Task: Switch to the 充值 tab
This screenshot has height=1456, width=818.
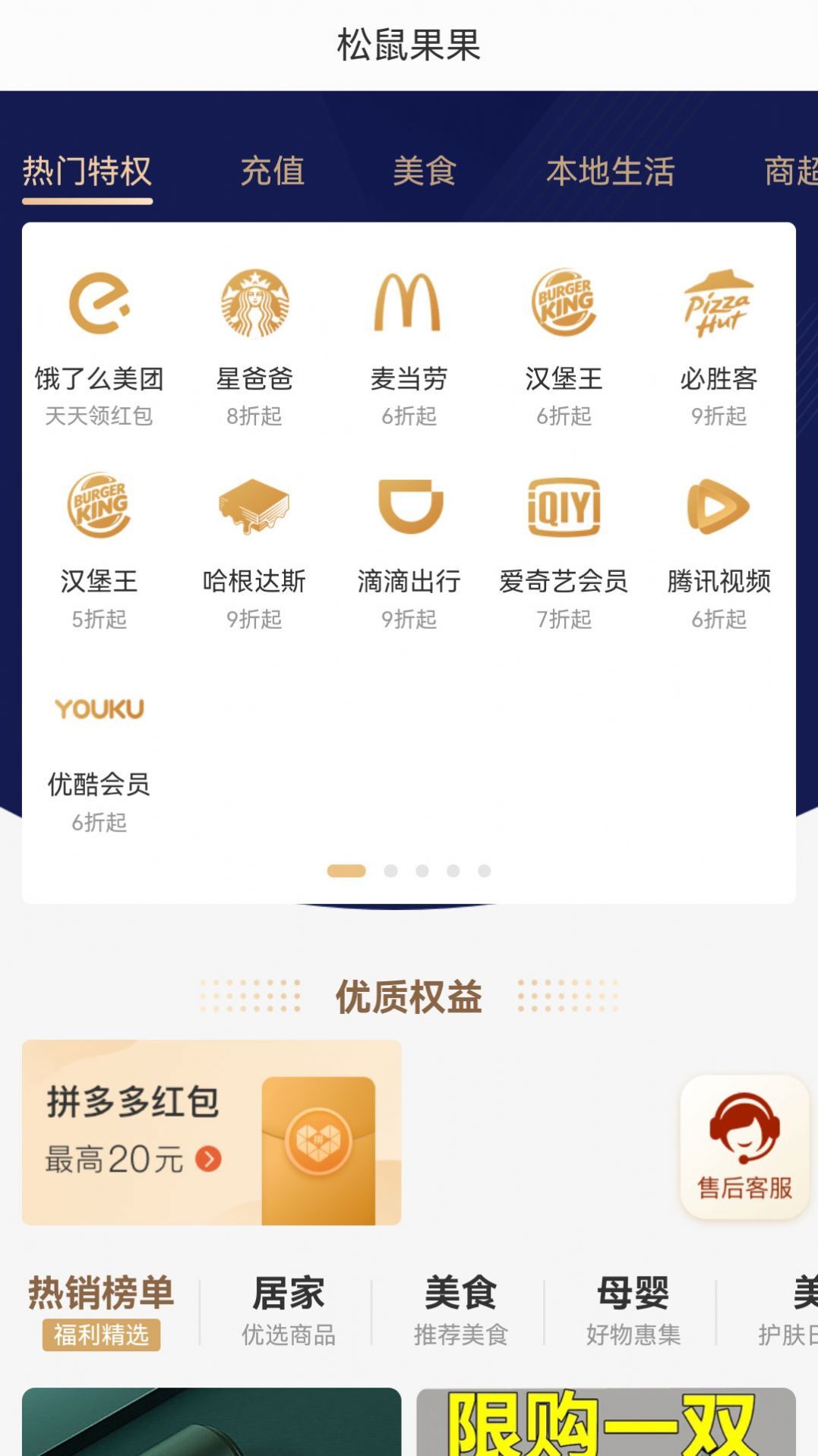Action: tap(272, 172)
